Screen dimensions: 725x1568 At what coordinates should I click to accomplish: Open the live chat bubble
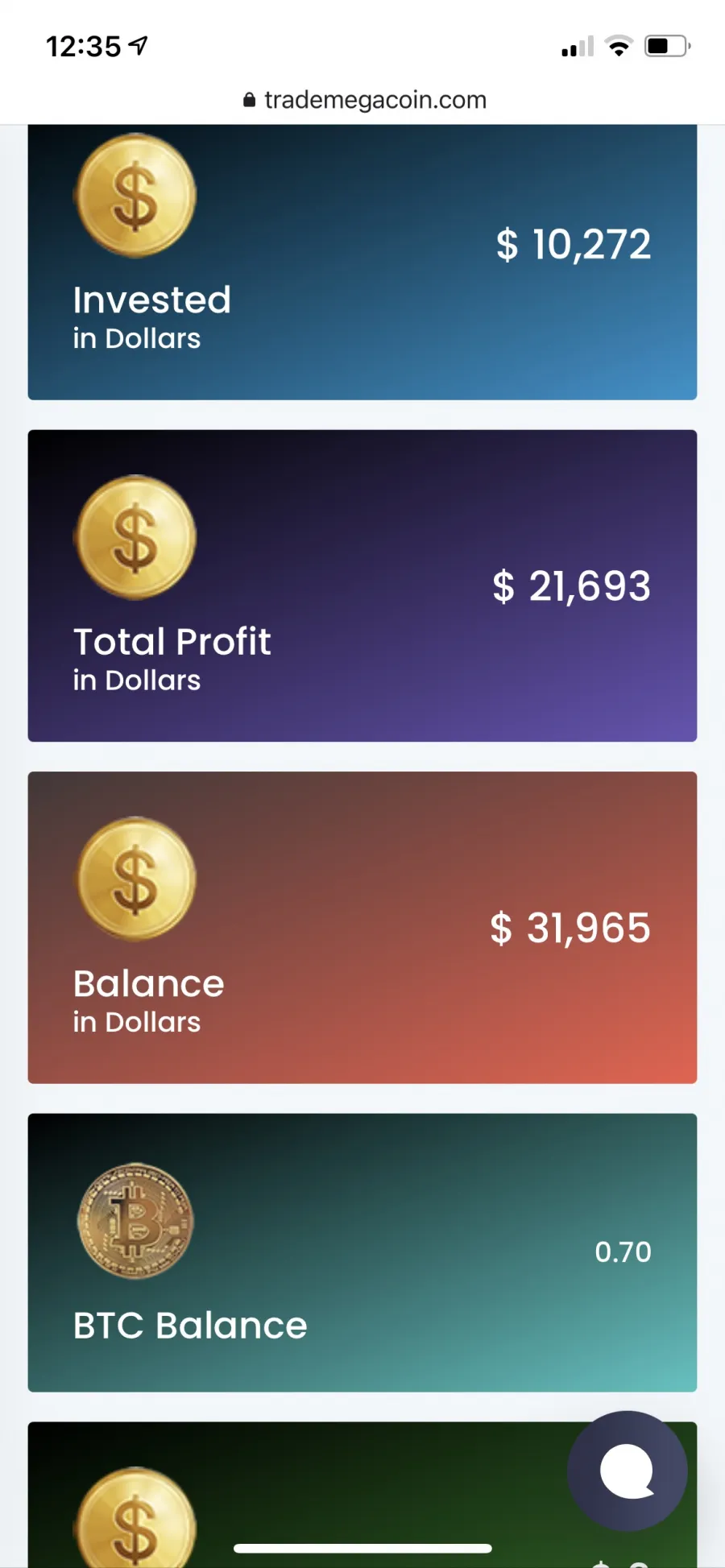tap(627, 1471)
